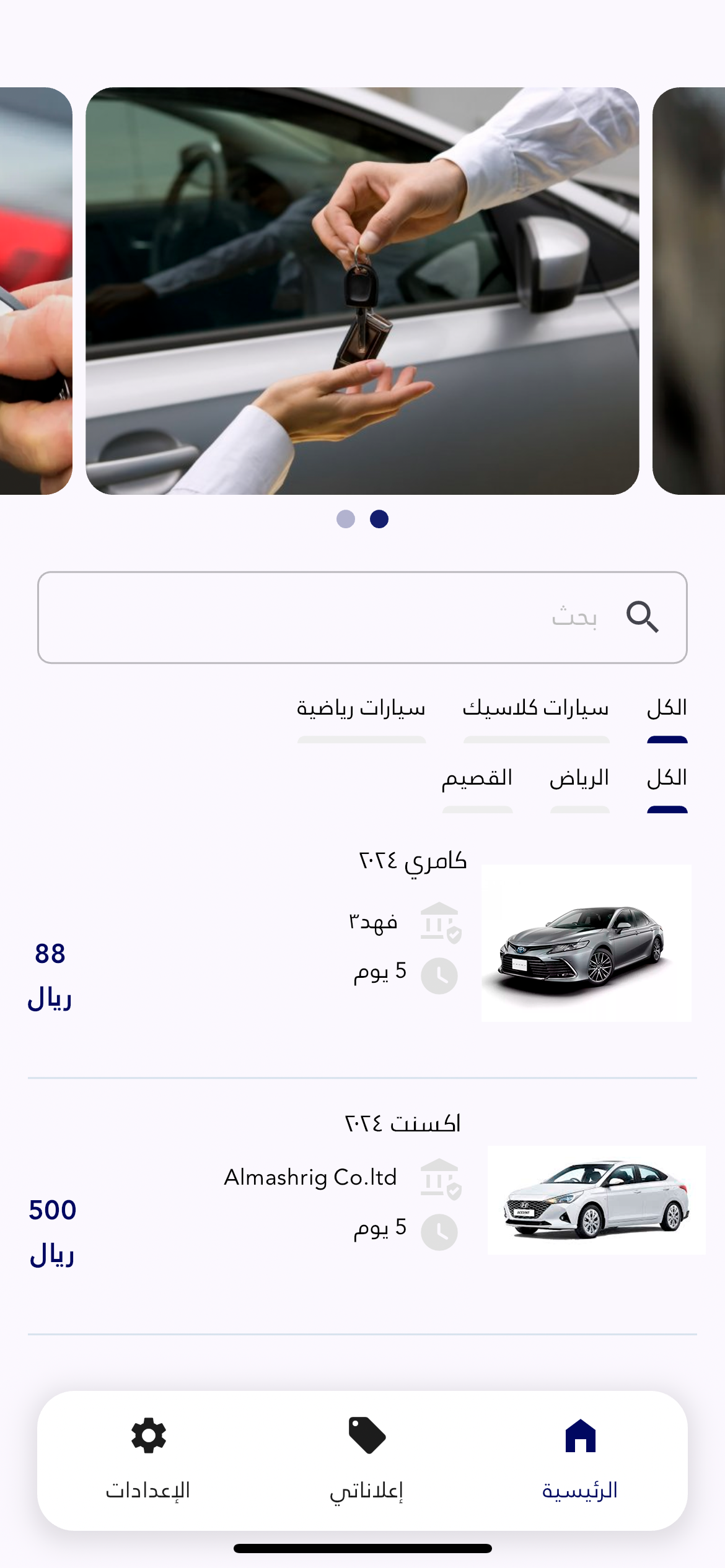The image size is (725, 1568).
Task: Open the اكسنت ٢٠٢٤ car listing
Action: pos(403,1124)
